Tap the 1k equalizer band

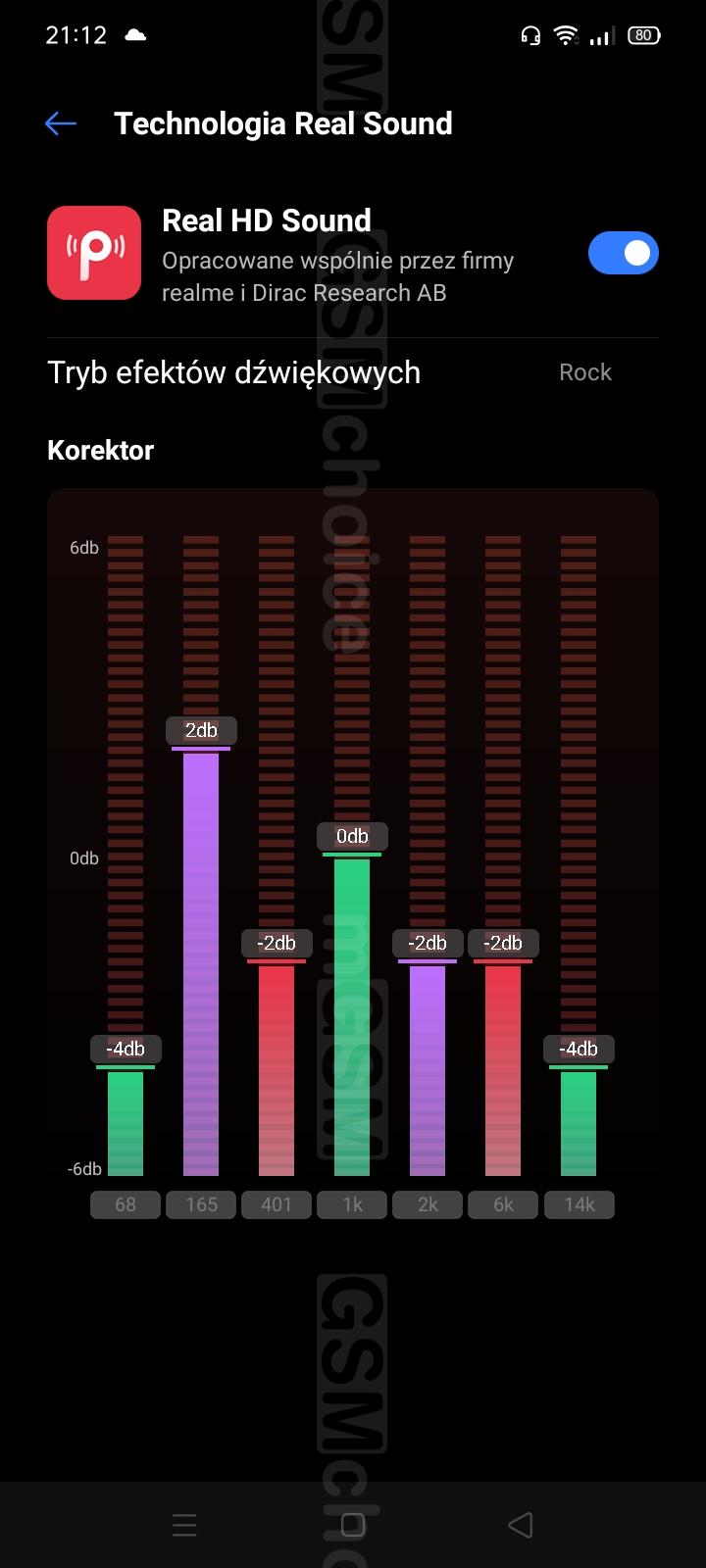352,1204
